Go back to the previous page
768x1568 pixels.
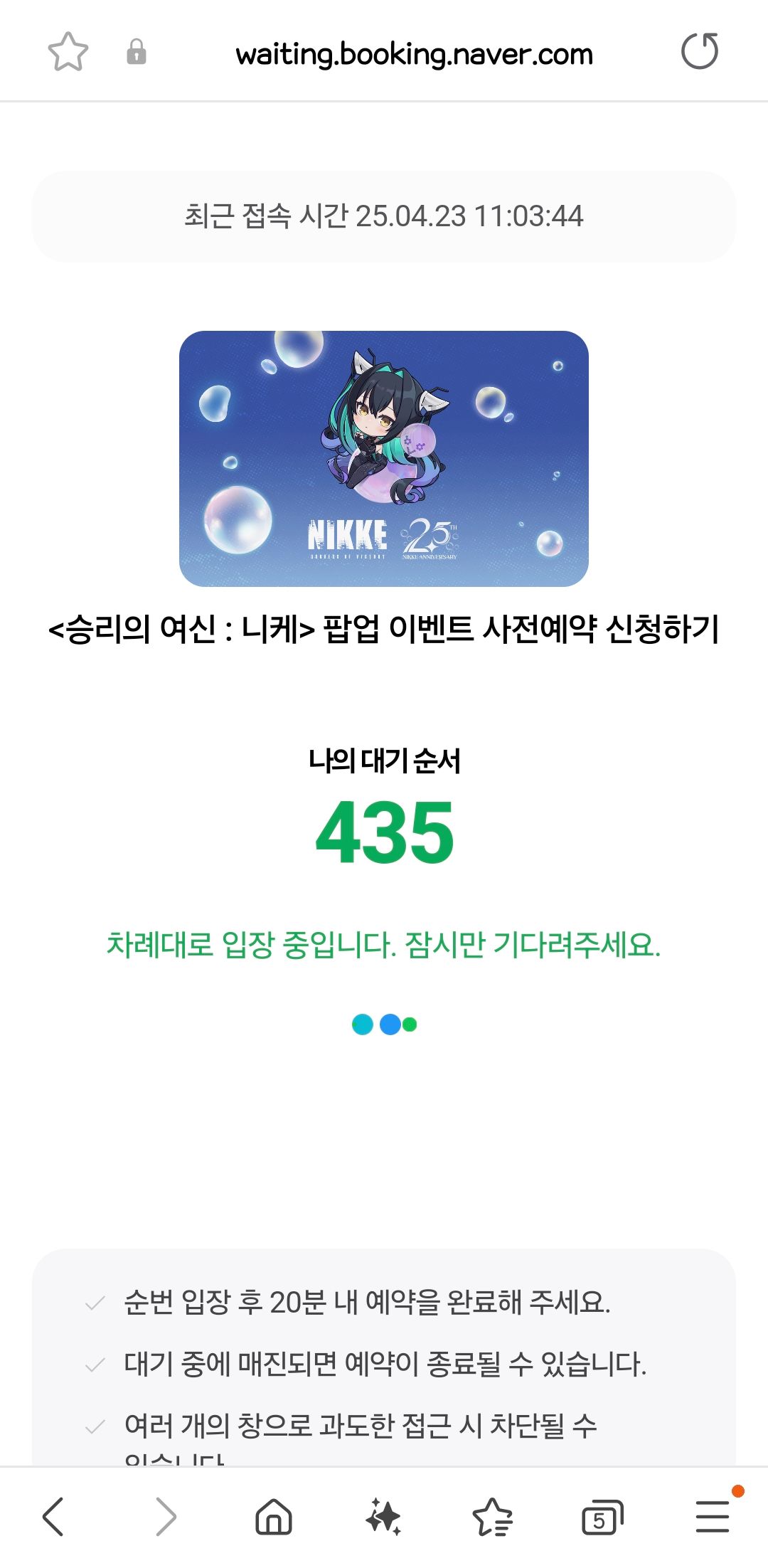(53, 1516)
